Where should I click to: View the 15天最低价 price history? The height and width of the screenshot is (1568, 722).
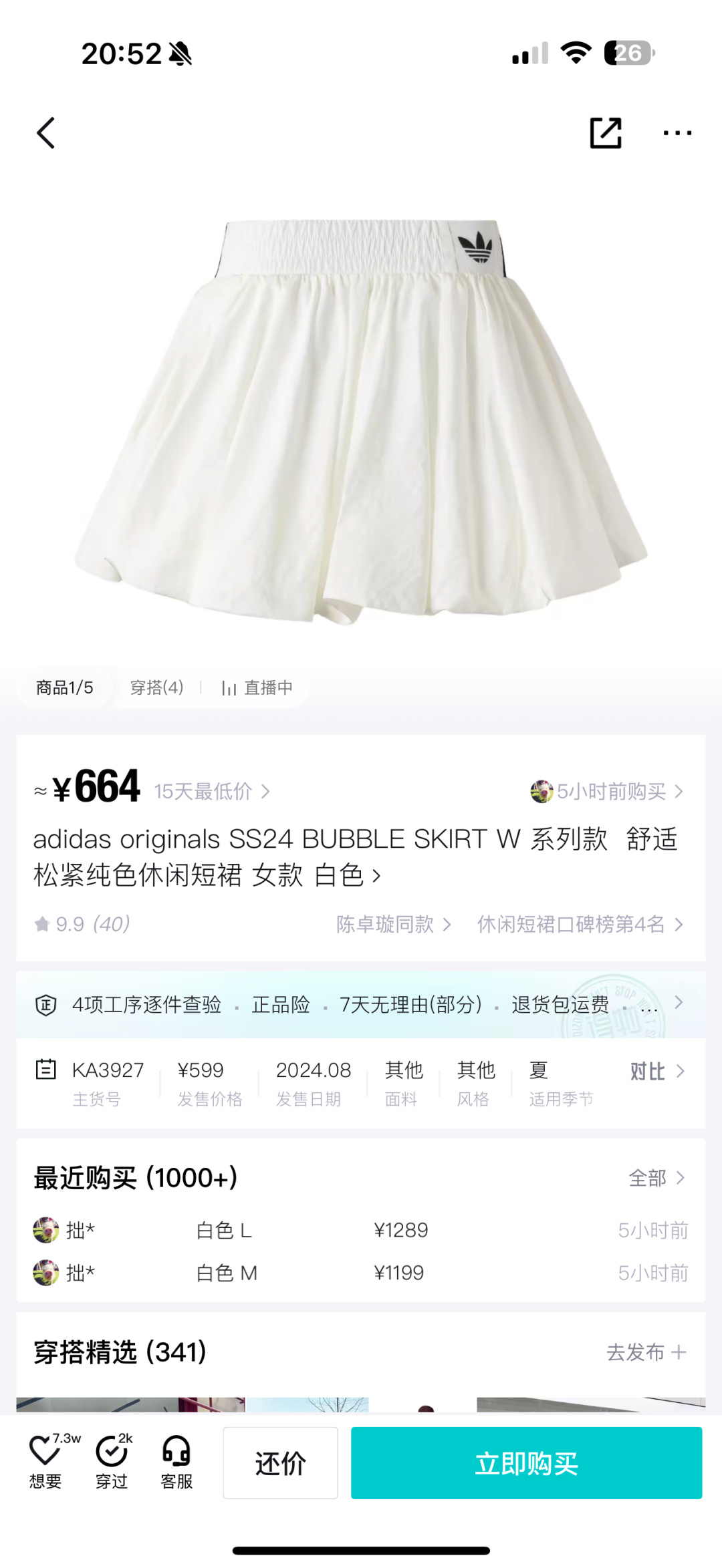click(x=211, y=792)
